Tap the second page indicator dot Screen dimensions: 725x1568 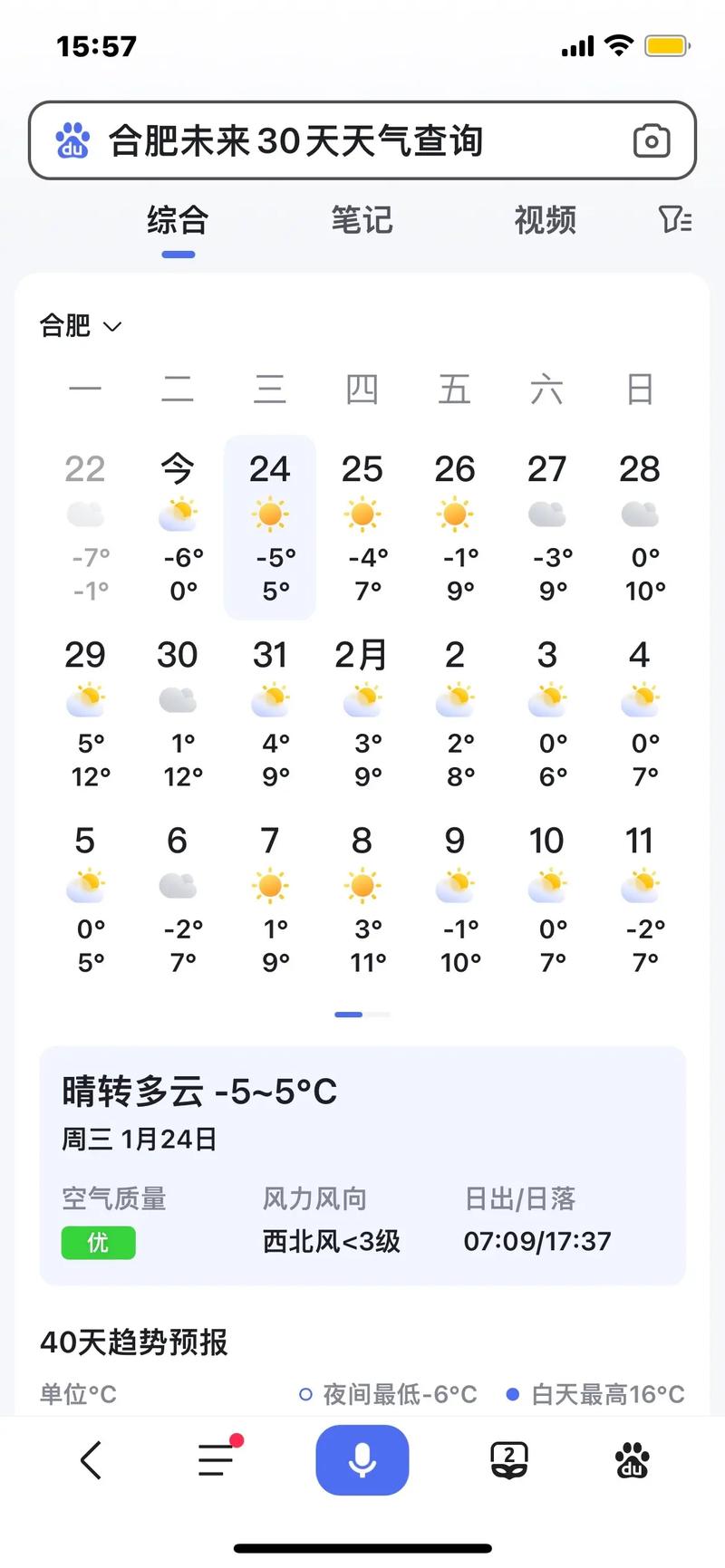click(x=373, y=1015)
